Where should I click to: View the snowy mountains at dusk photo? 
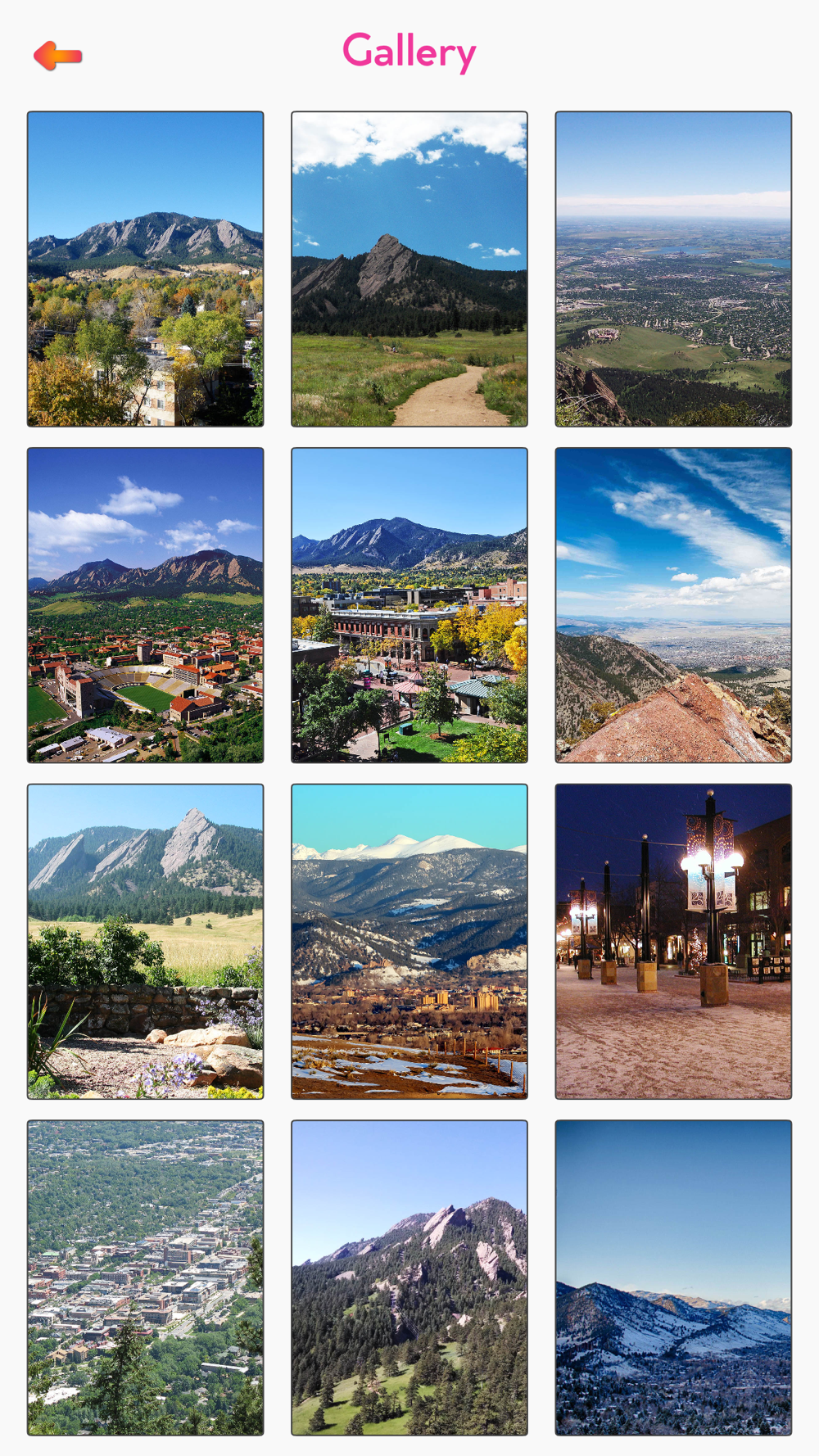coord(673,1277)
